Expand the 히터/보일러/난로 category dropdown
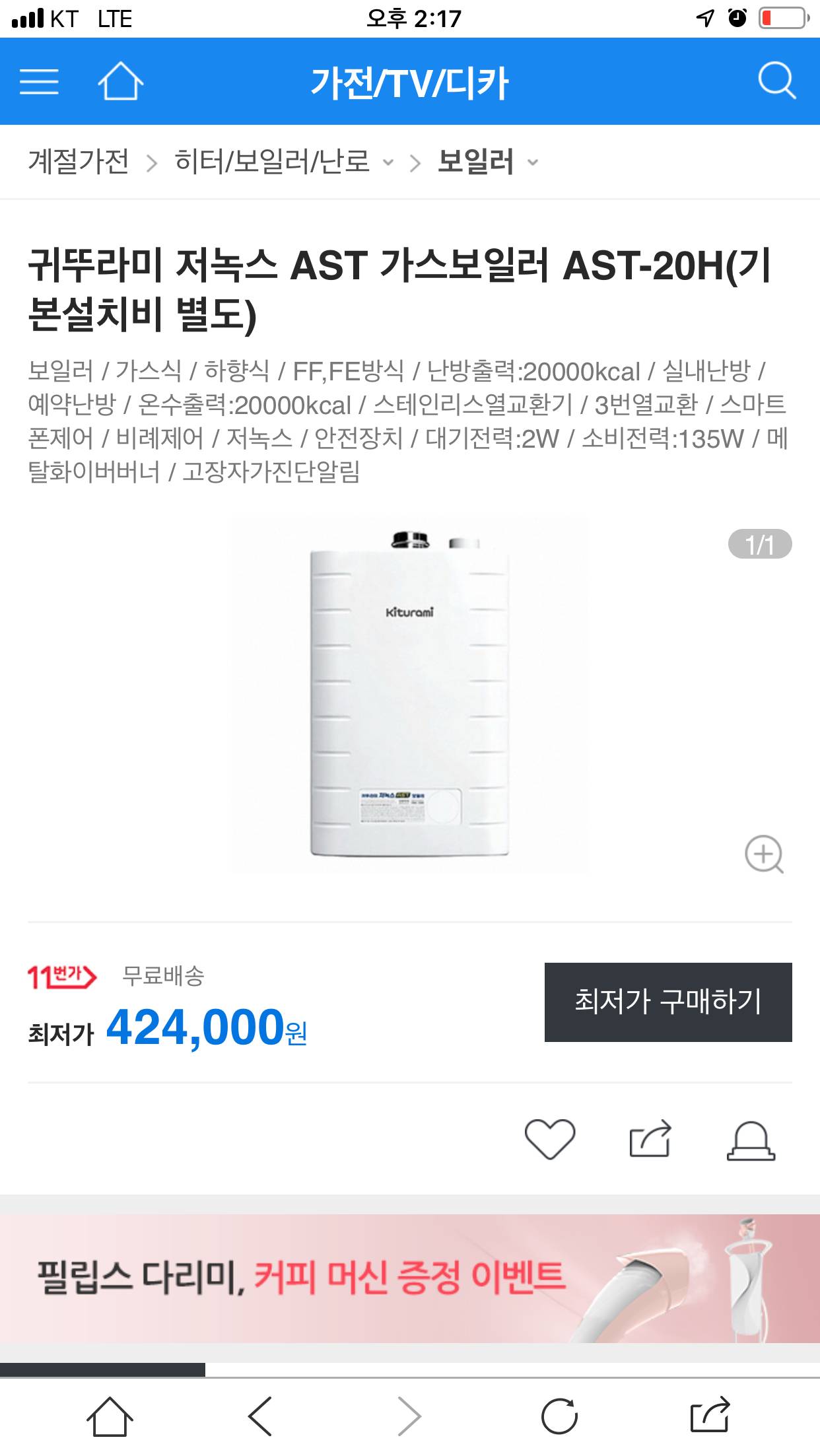This screenshot has height=1456, width=820. click(x=388, y=162)
